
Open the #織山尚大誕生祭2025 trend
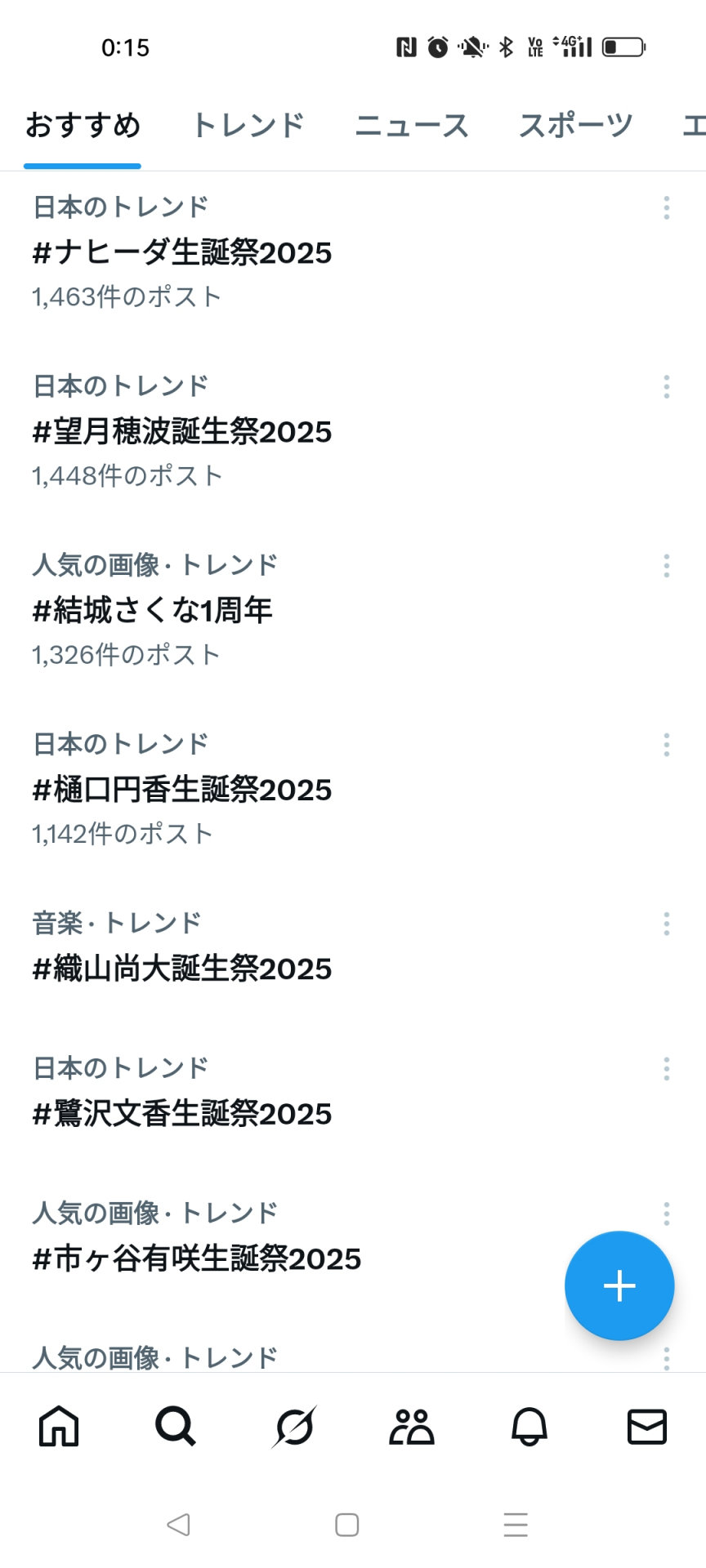point(182,969)
